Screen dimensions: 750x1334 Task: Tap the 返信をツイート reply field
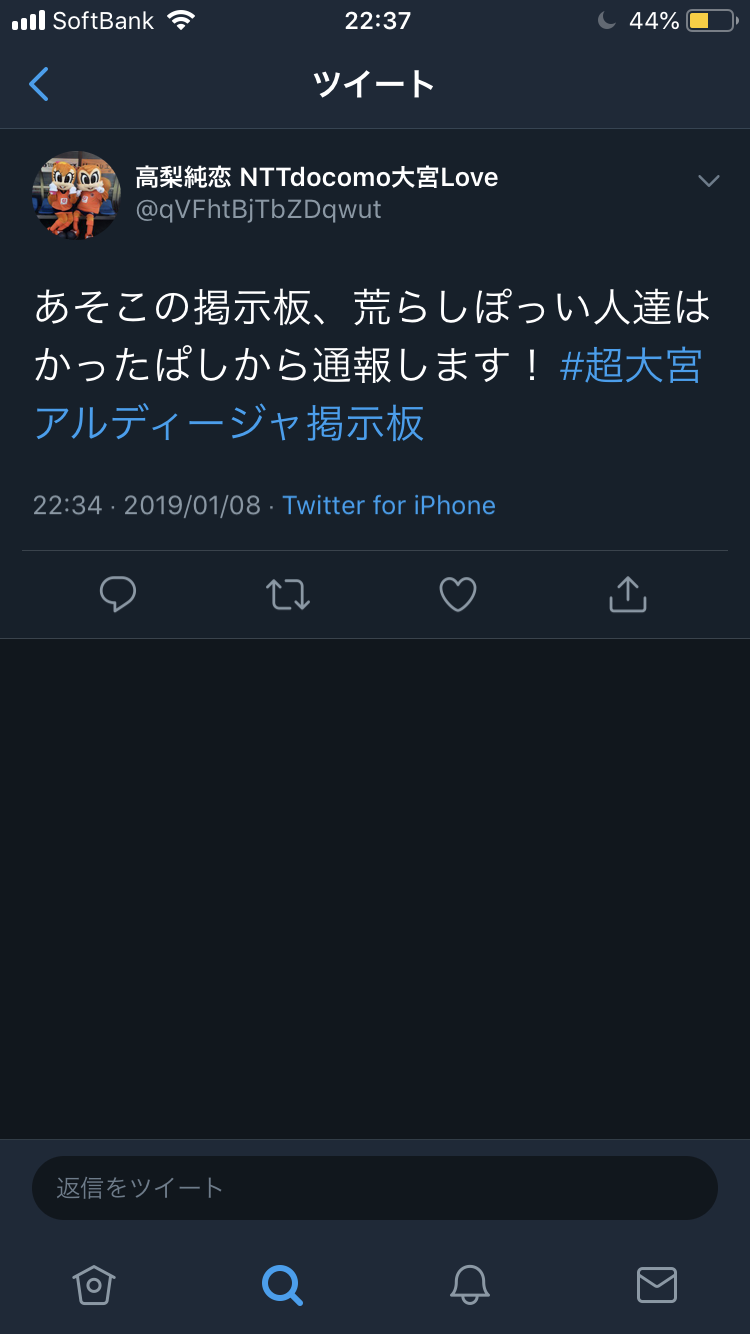click(x=375, y=1188)
